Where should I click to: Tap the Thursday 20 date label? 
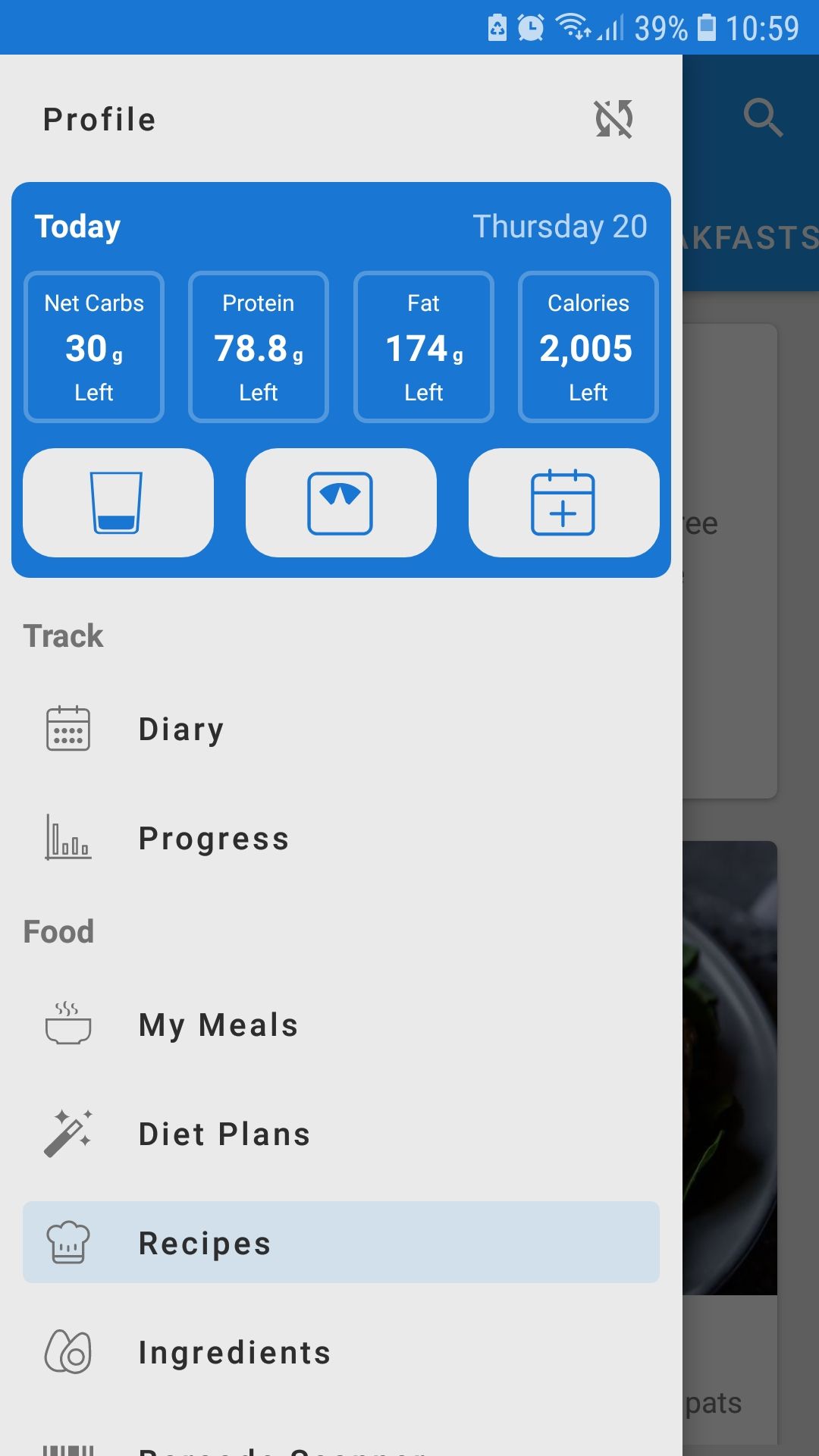(x=560, y=225)
